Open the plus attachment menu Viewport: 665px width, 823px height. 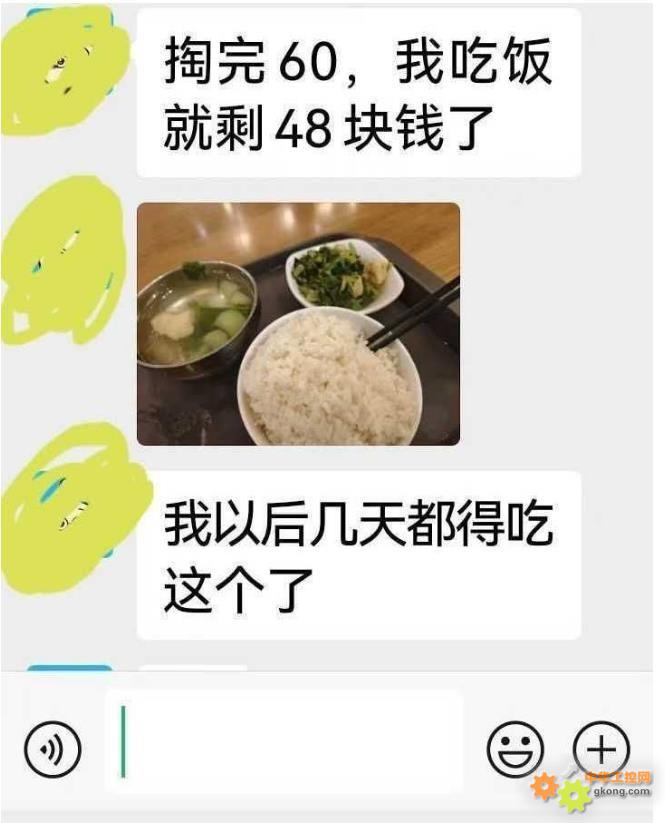pos(601,748)
